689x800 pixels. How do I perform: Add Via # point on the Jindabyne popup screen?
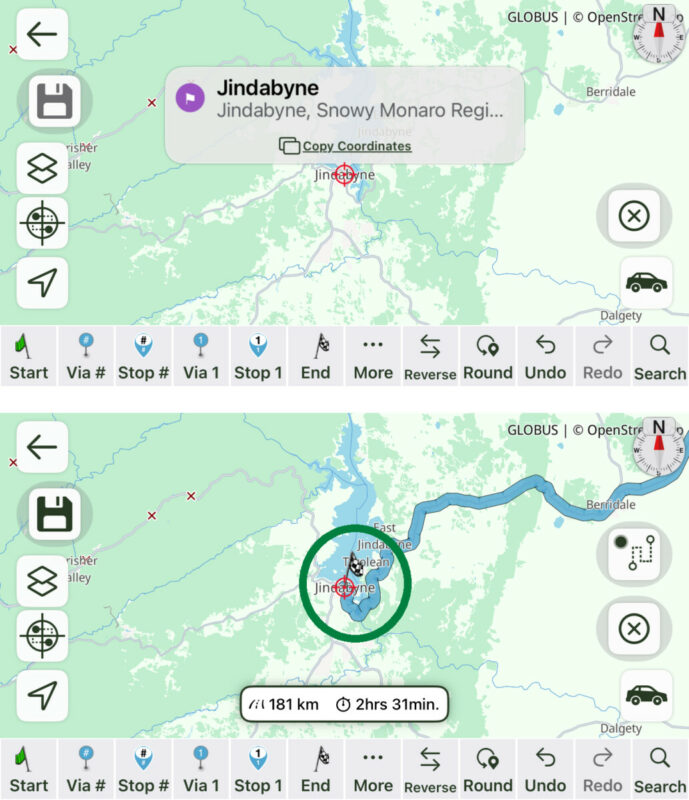point(86,357)
